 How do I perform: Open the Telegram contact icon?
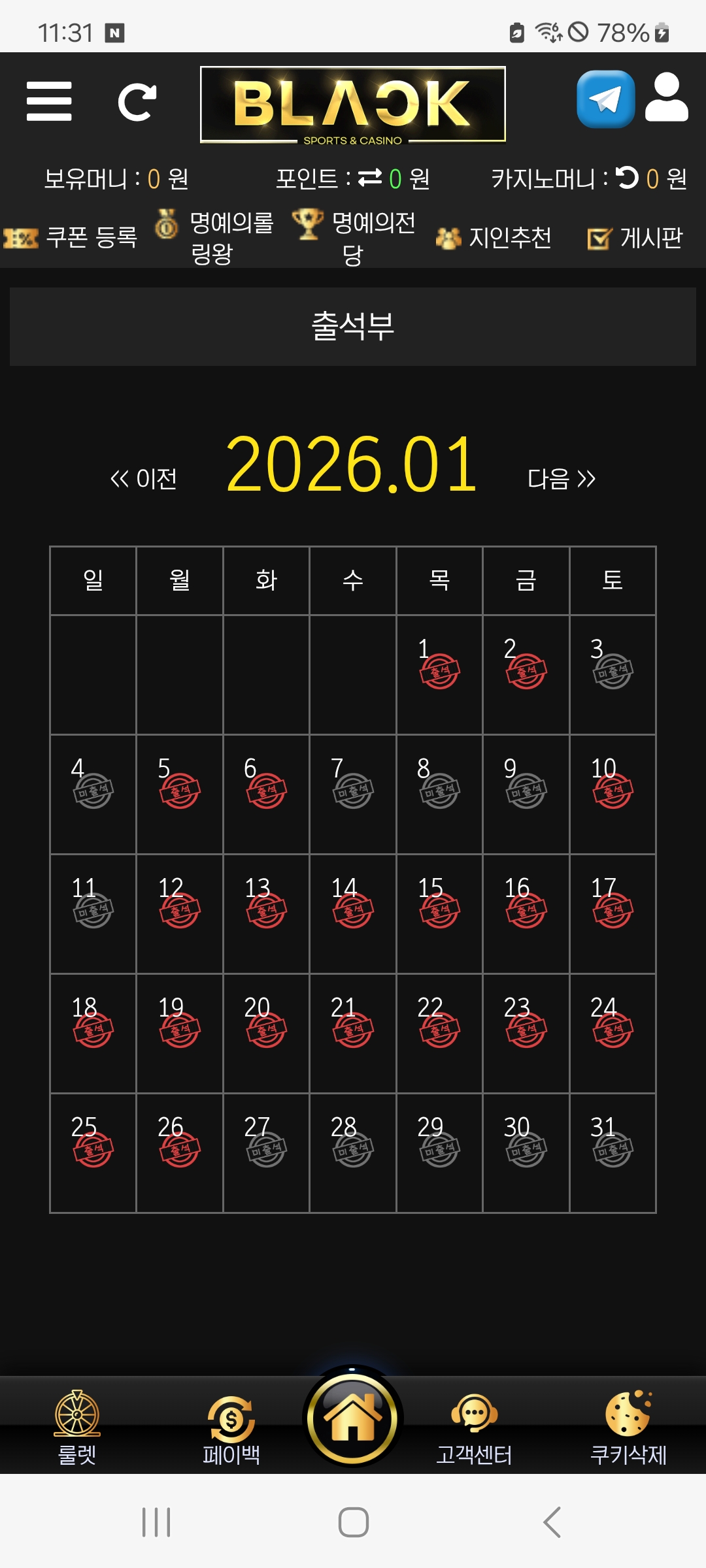[x=605, y=99]
